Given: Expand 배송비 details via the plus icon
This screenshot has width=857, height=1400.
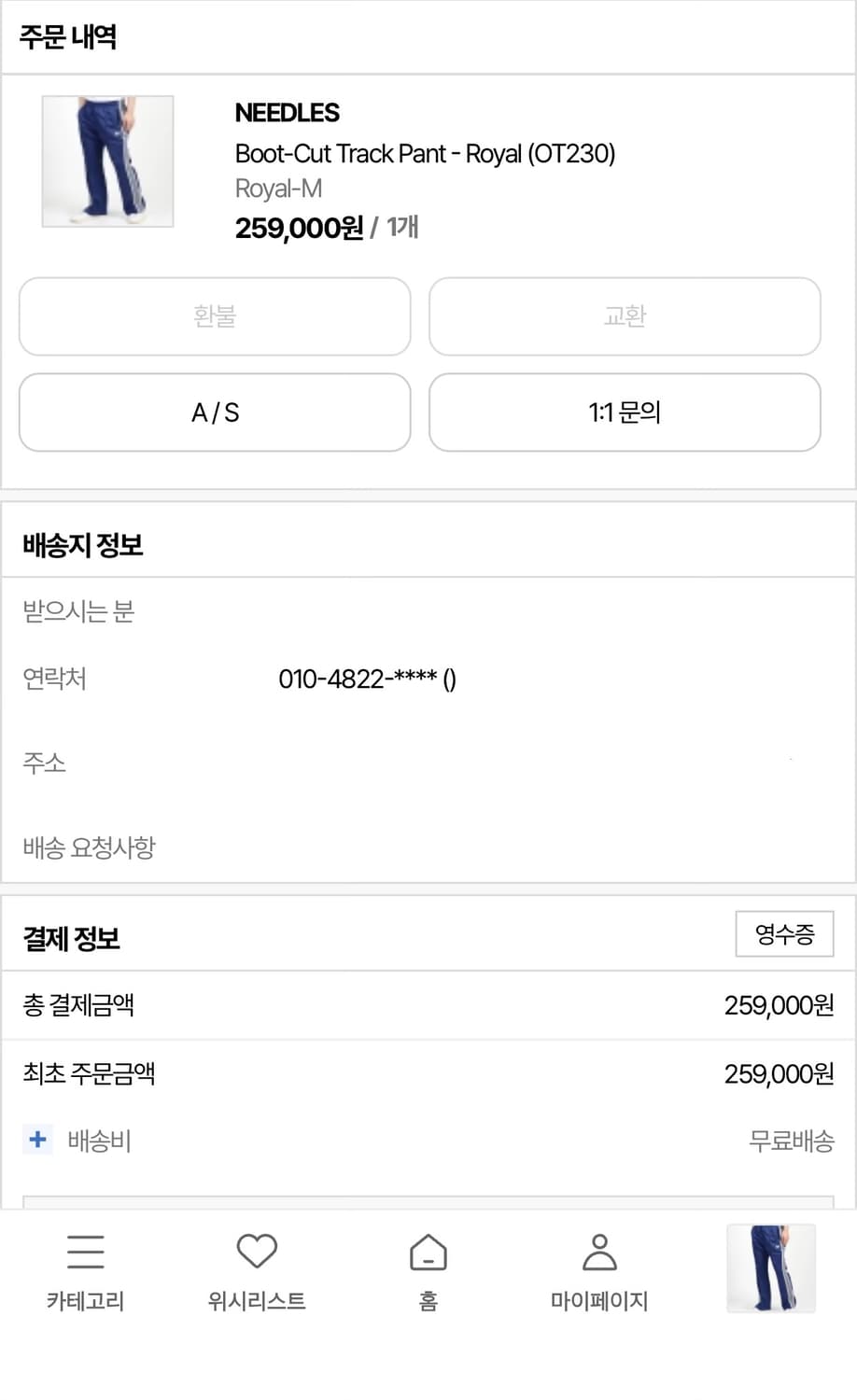Looking at the screenshot, I should click(36, 1140).
